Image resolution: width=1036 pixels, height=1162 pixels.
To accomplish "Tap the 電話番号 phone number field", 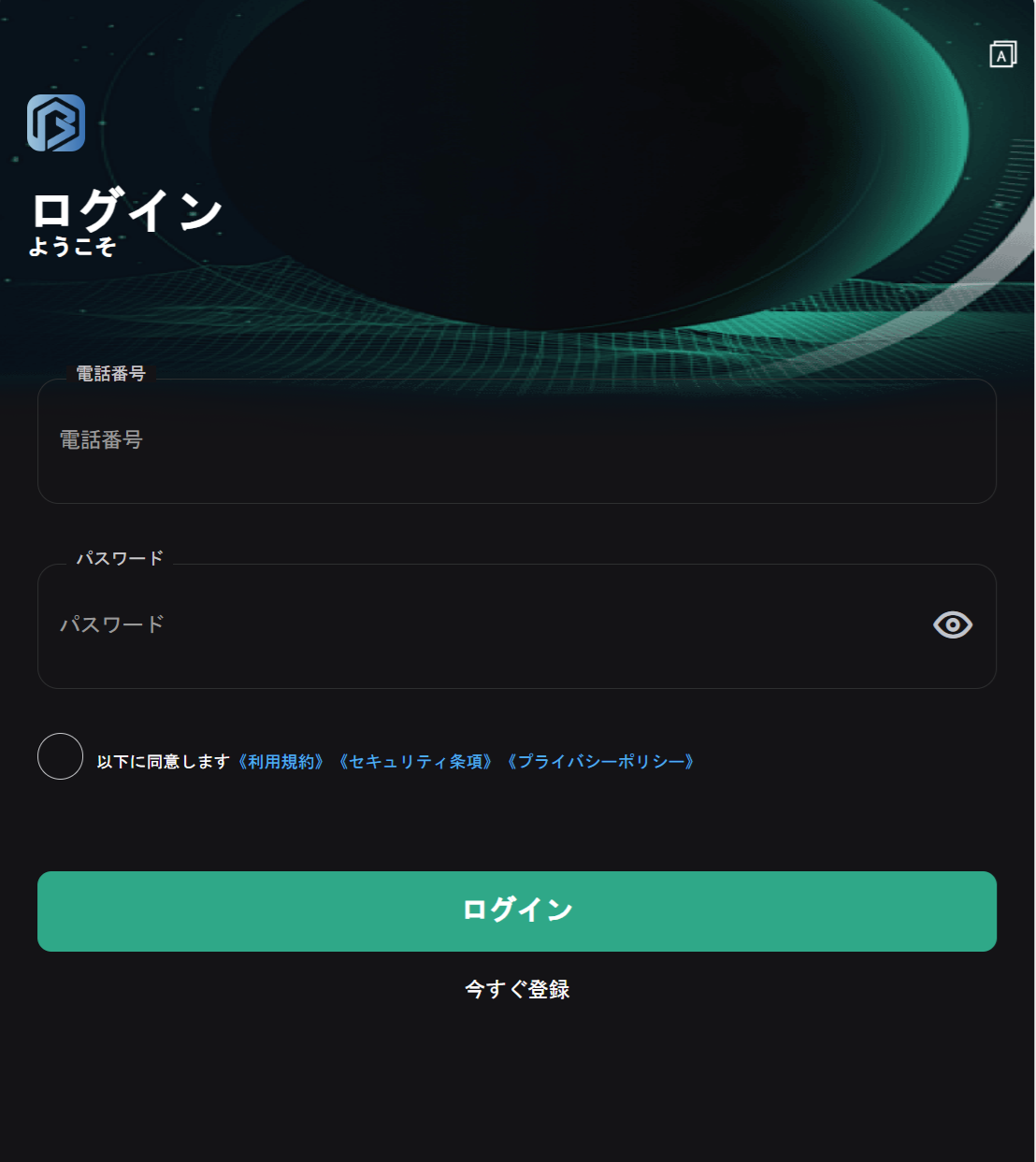I will (x=516, y=440).
